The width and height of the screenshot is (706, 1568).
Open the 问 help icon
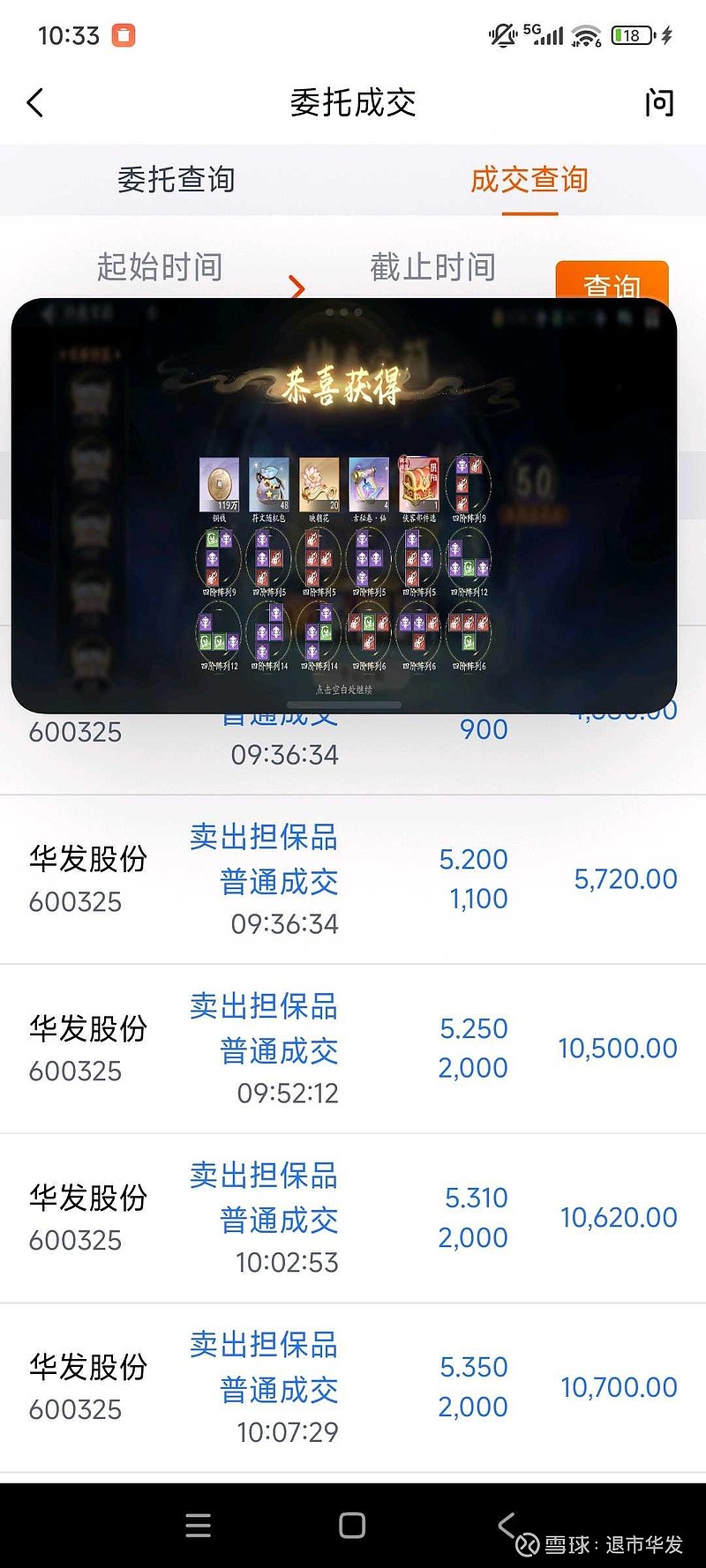tap(659, 103)
